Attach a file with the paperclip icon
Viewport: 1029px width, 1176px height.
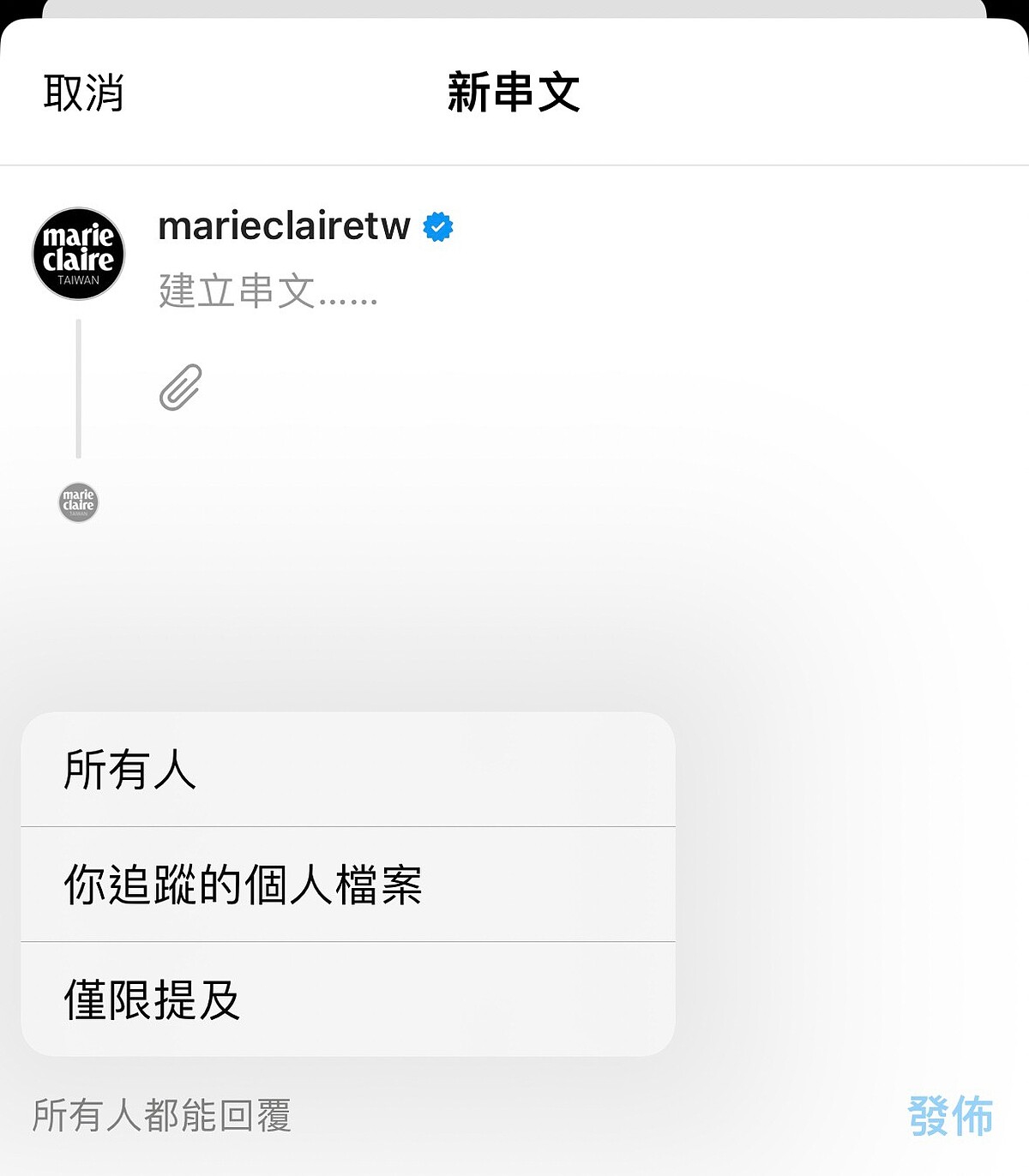point(180,387)
